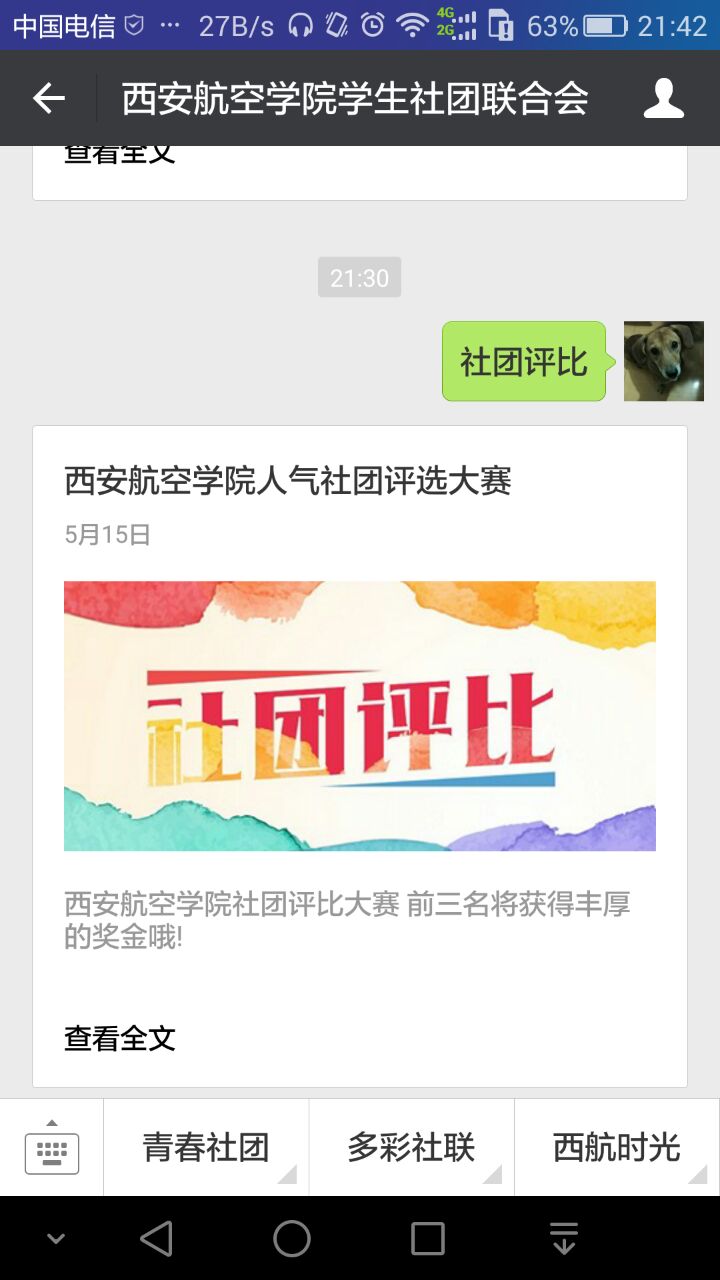Open the account profile icon
The width and height of the screenshot is (720, 1280).
pos(663,98)
